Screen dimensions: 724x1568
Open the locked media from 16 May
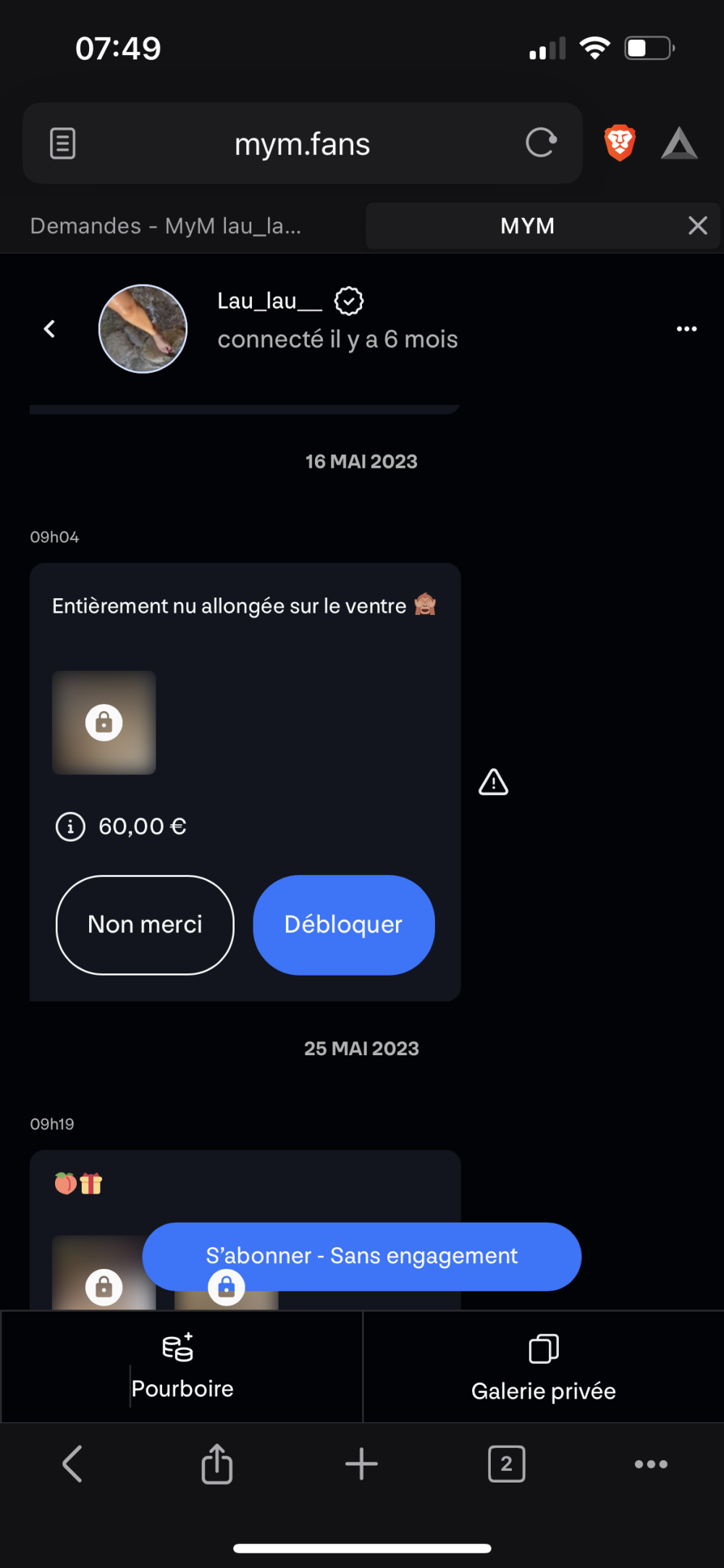click(x=104, y=723)
